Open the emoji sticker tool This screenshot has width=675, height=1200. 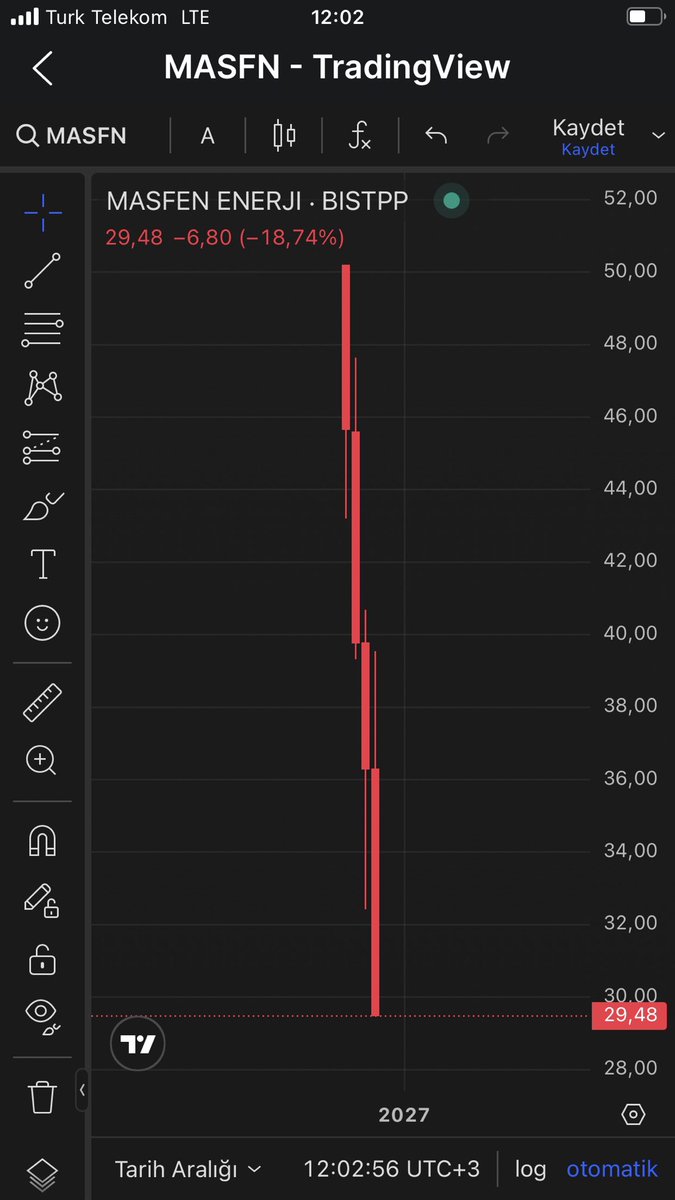tap(42, 624)
